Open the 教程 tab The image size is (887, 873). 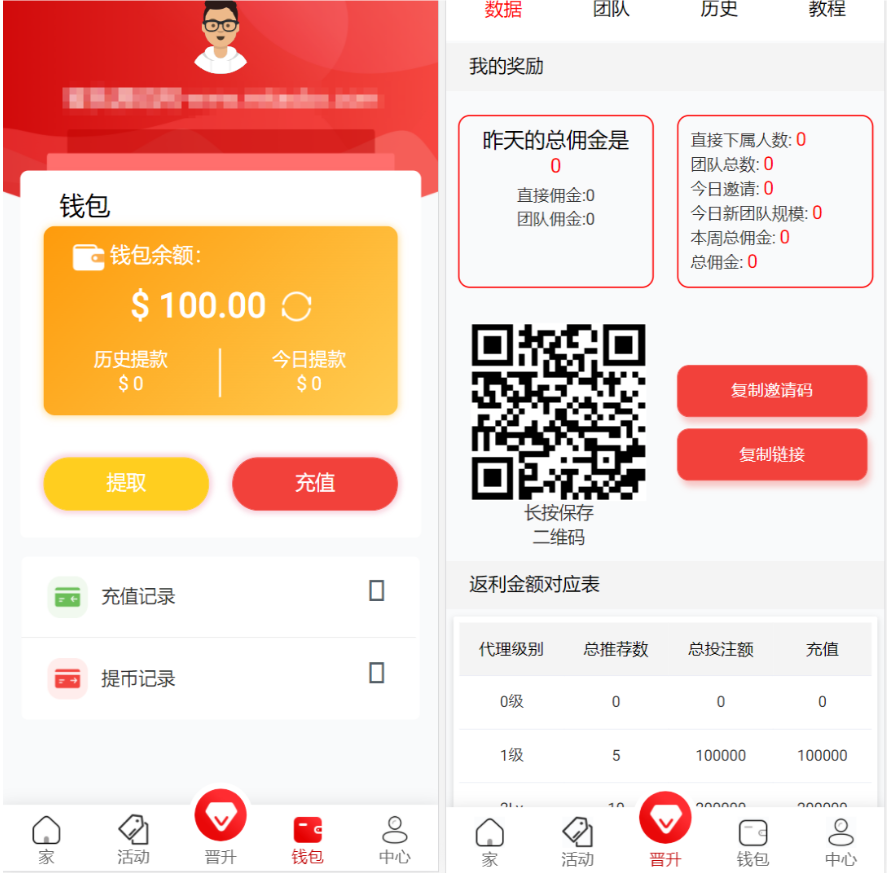coord(826,10)
